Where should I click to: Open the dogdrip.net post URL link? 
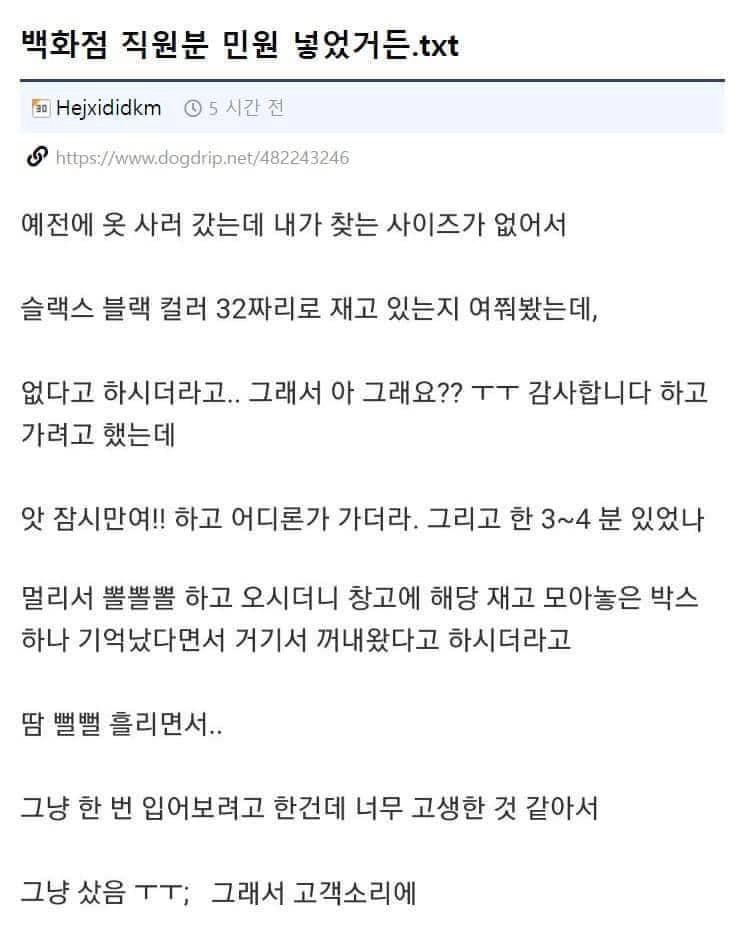(202, 158)
